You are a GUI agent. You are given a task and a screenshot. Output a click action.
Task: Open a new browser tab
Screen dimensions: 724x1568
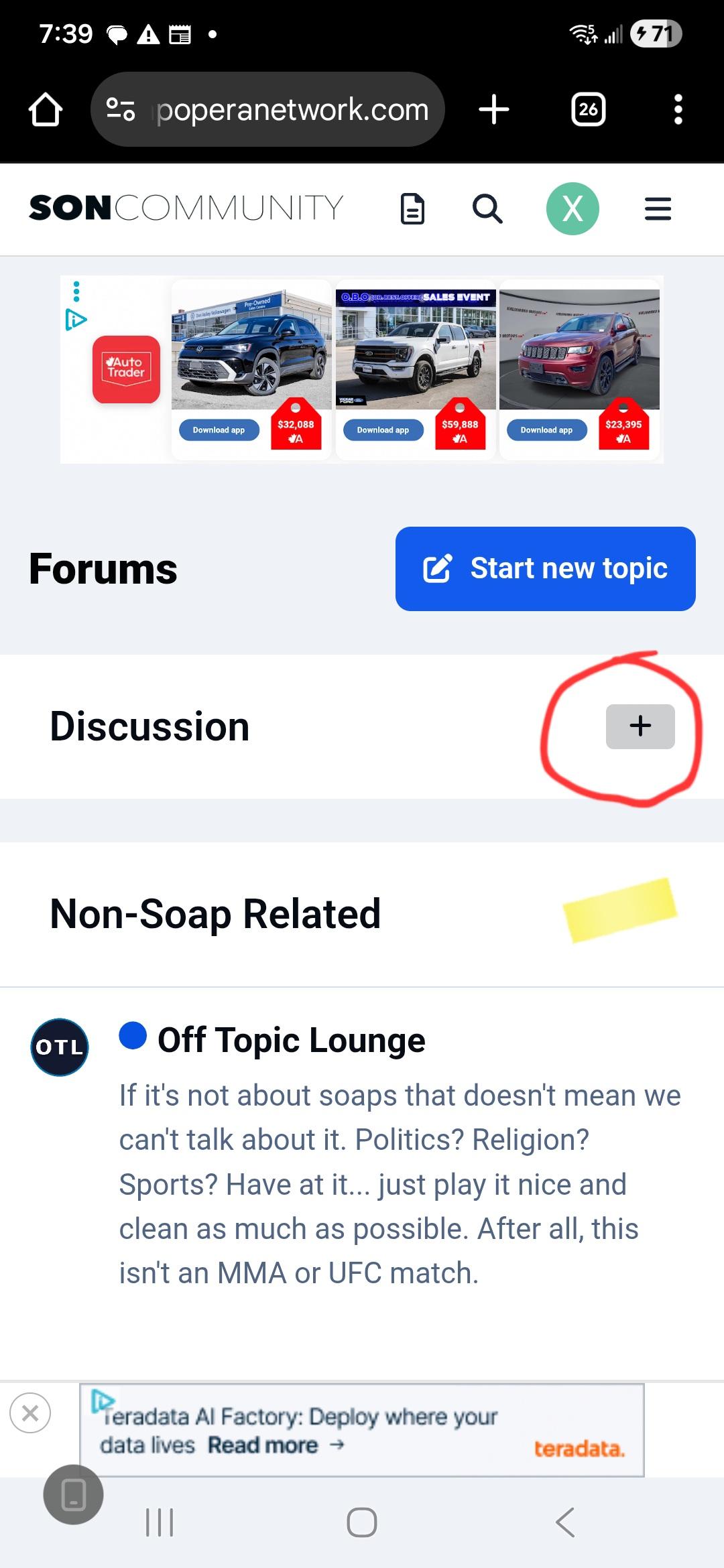[x=494, y=110]
